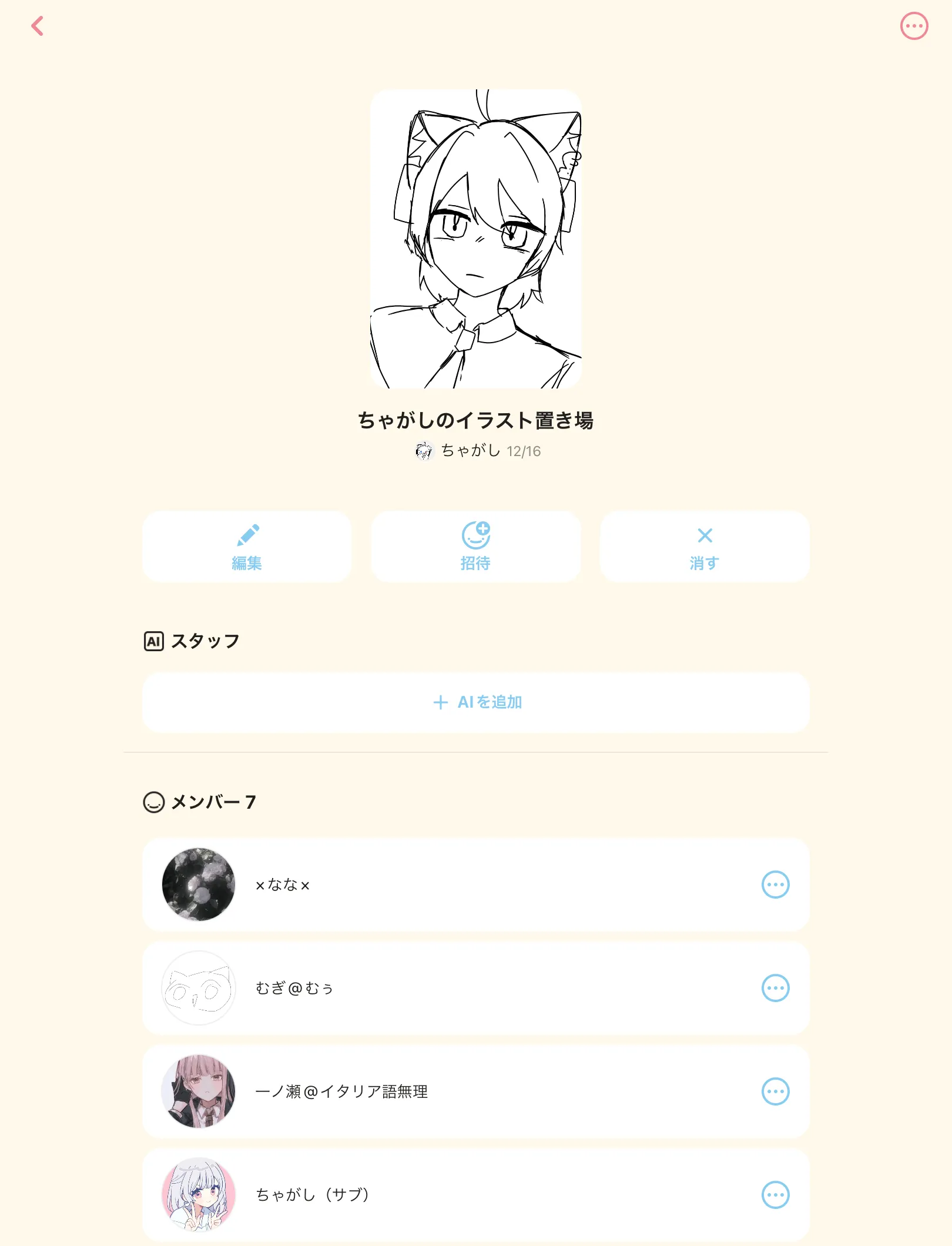Open options for 一ノ瀬@イタリア語無理
The height and width of the screenshot is (1246, 952).
776,1091
